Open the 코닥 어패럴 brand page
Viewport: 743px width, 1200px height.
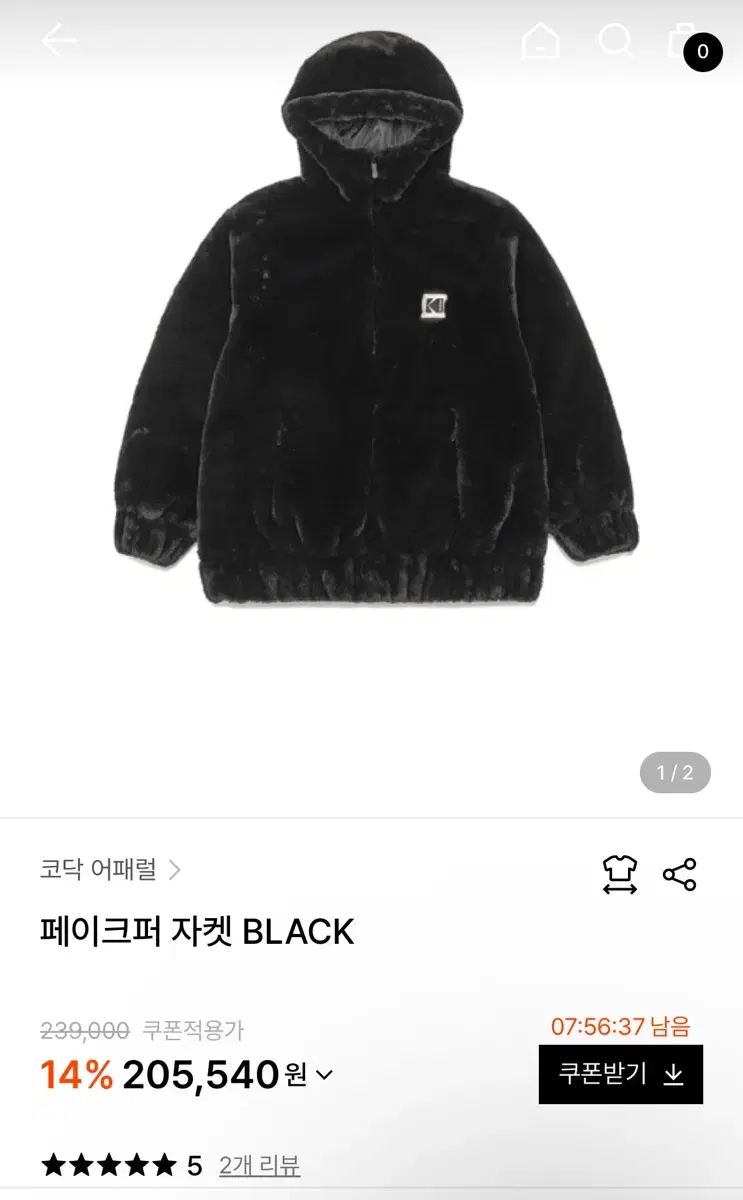(110, 869)
